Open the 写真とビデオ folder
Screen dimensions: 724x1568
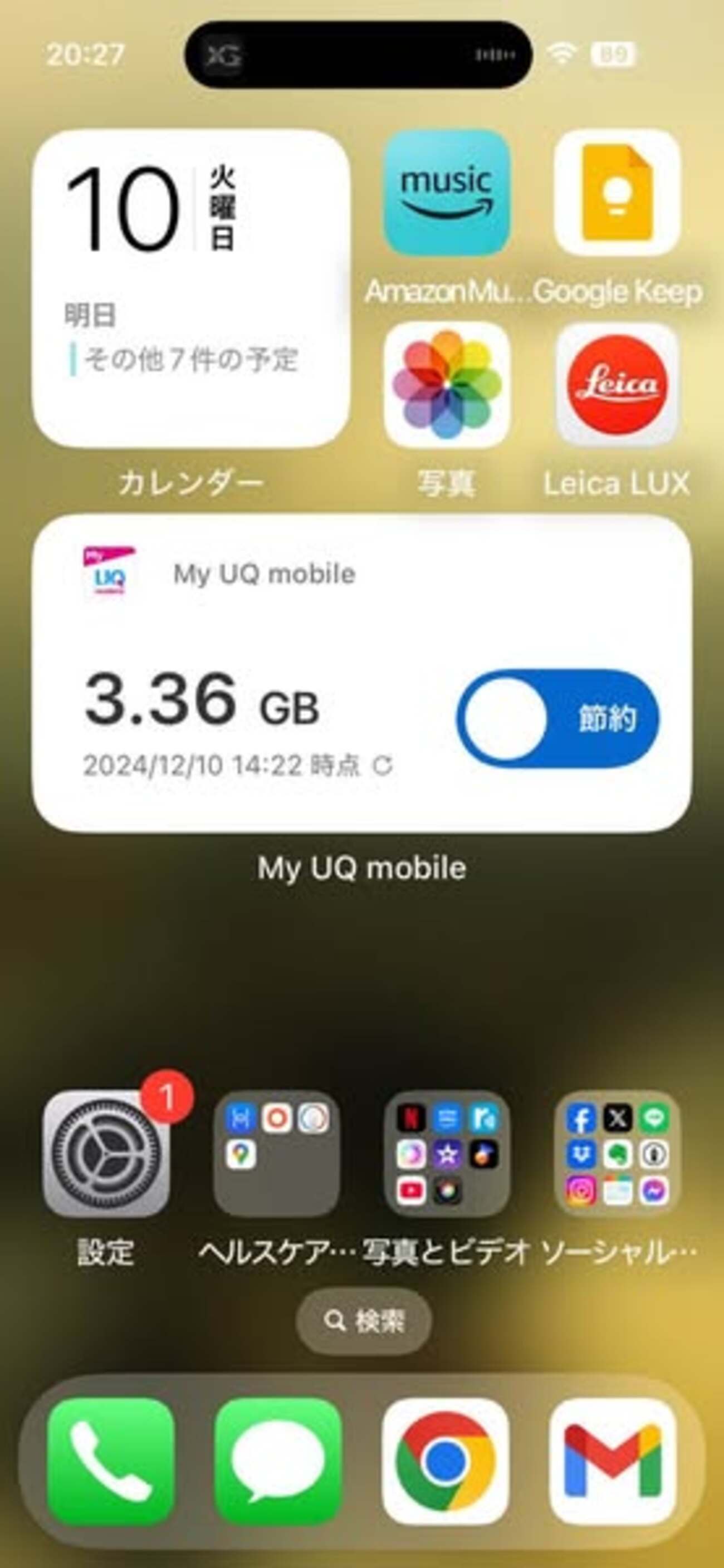coord(446,1154)
